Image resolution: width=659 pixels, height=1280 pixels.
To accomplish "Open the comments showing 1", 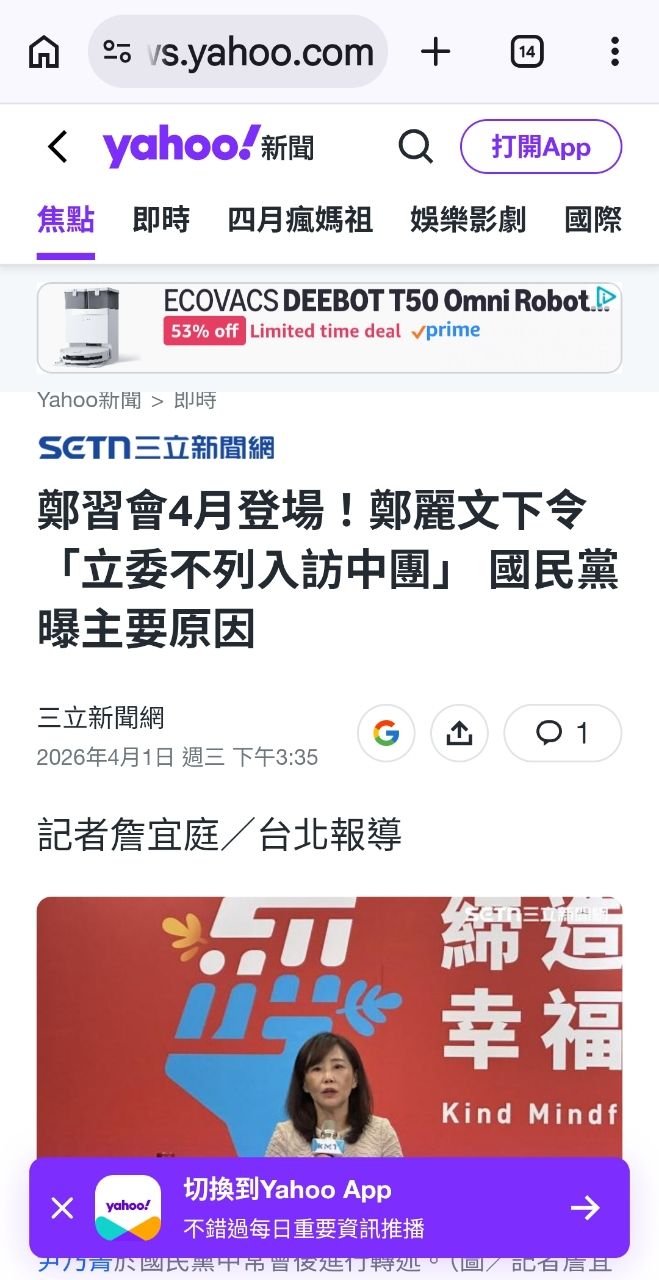I will (x=562, y=733).
